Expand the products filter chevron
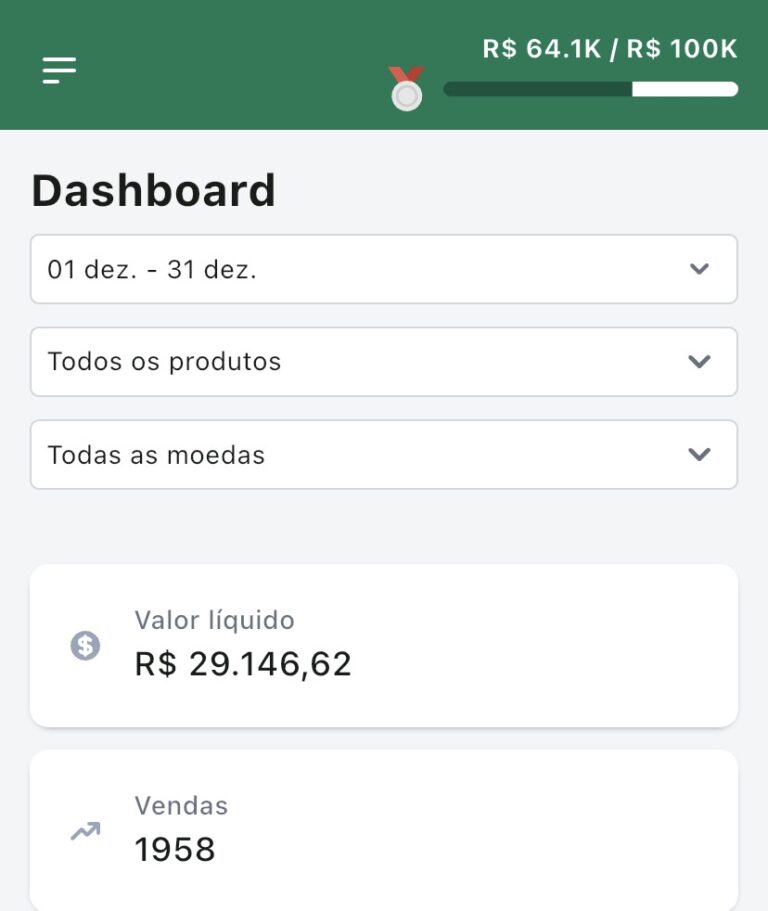This screenshot has height=911, width=768. pyautogui.click(x=699, y=362)
